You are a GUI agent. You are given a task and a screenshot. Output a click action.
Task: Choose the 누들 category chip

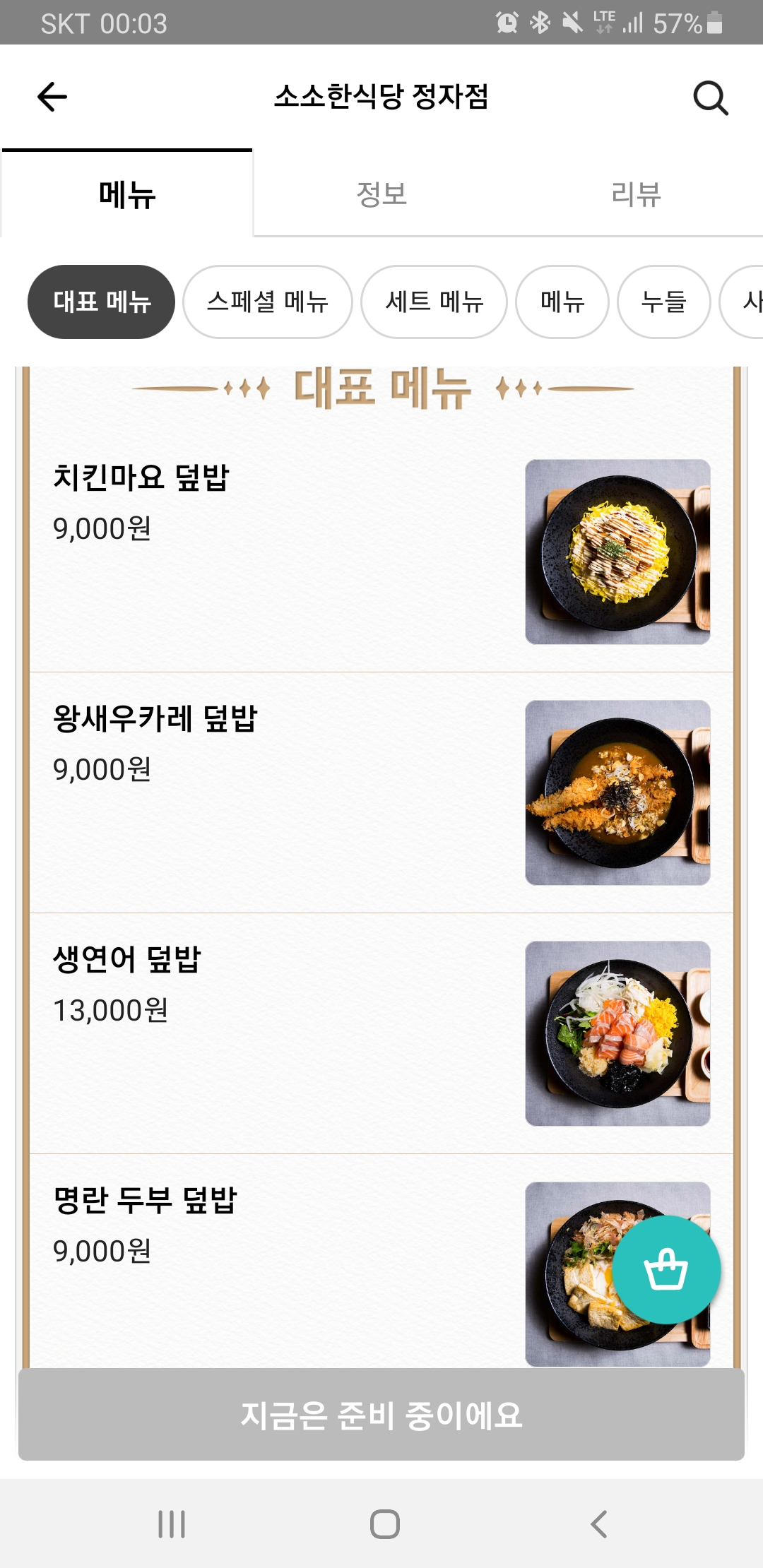[x=663, y=302]
